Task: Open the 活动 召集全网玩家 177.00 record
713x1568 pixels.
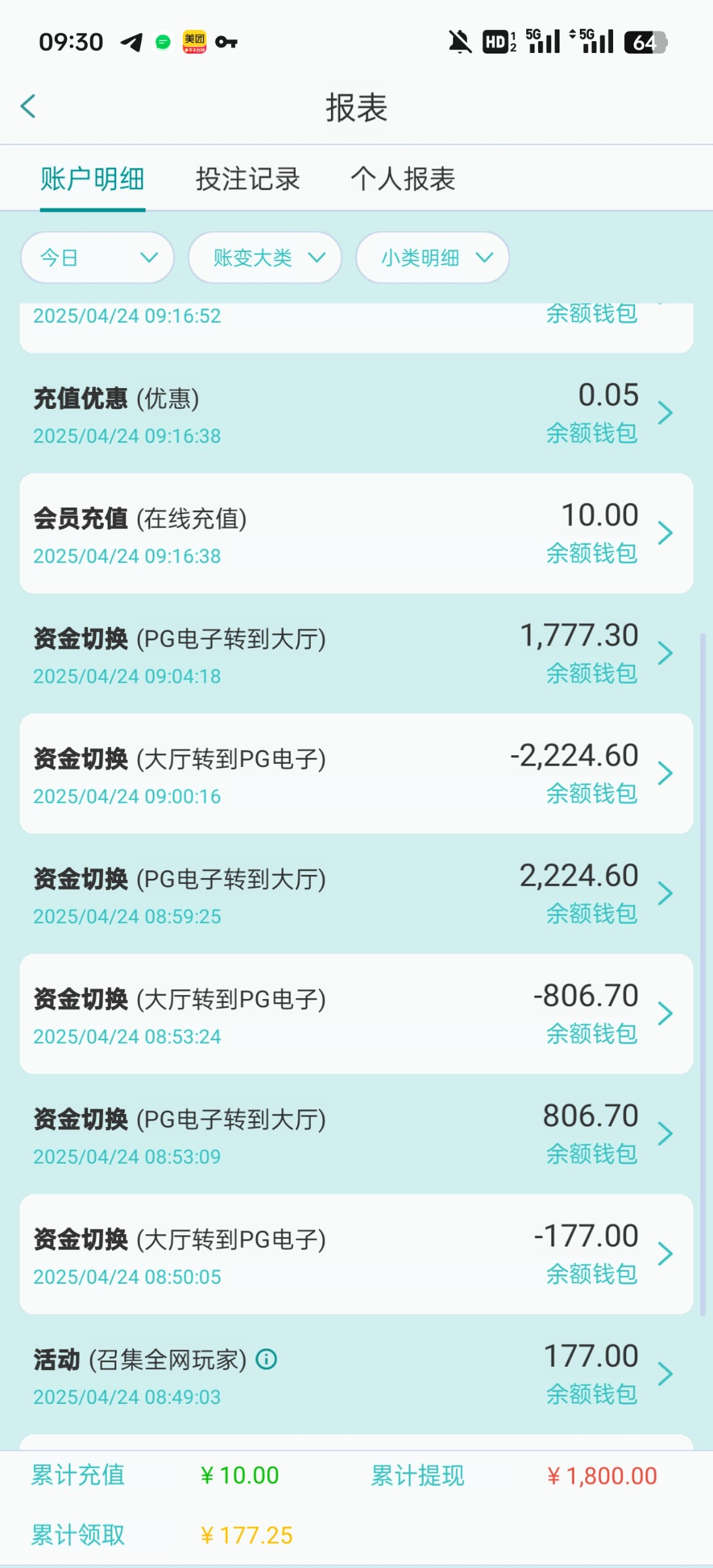Action: pyautogui.click(x=356, y=1375)
